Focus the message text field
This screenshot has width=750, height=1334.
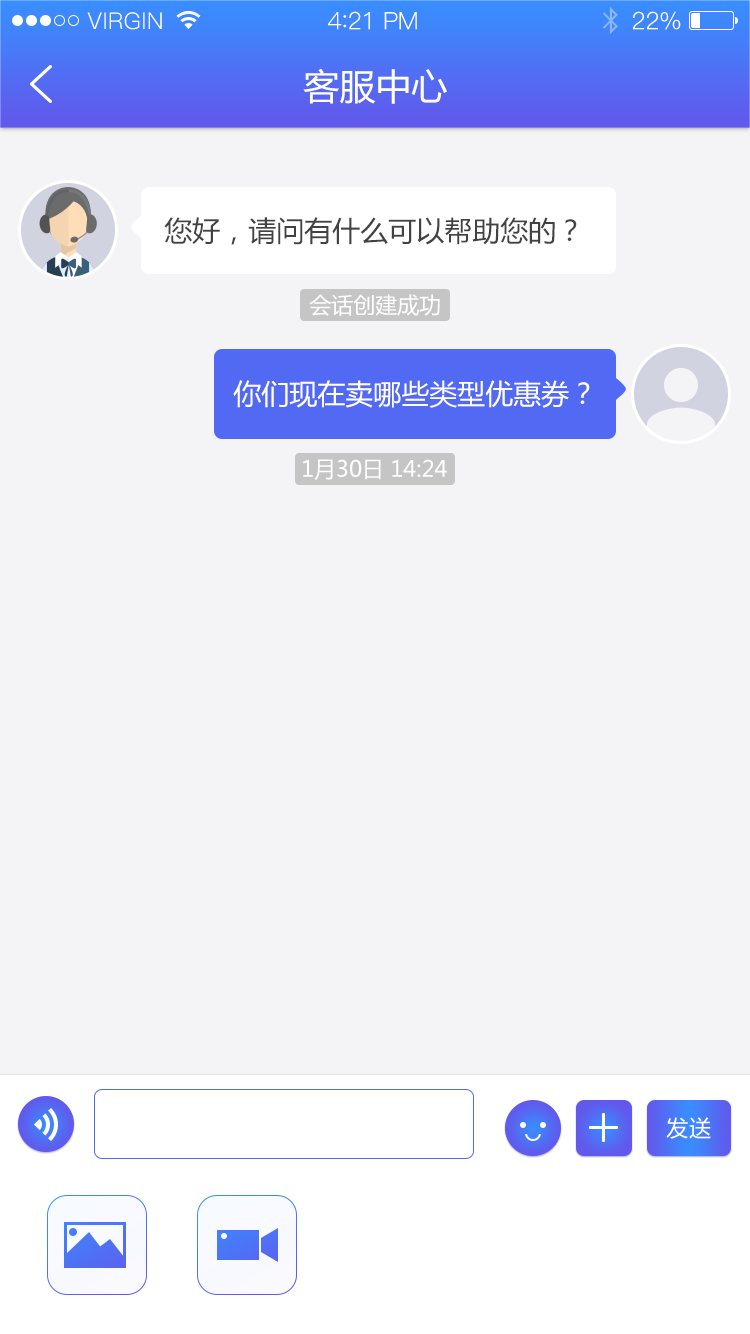point(284,1124)
